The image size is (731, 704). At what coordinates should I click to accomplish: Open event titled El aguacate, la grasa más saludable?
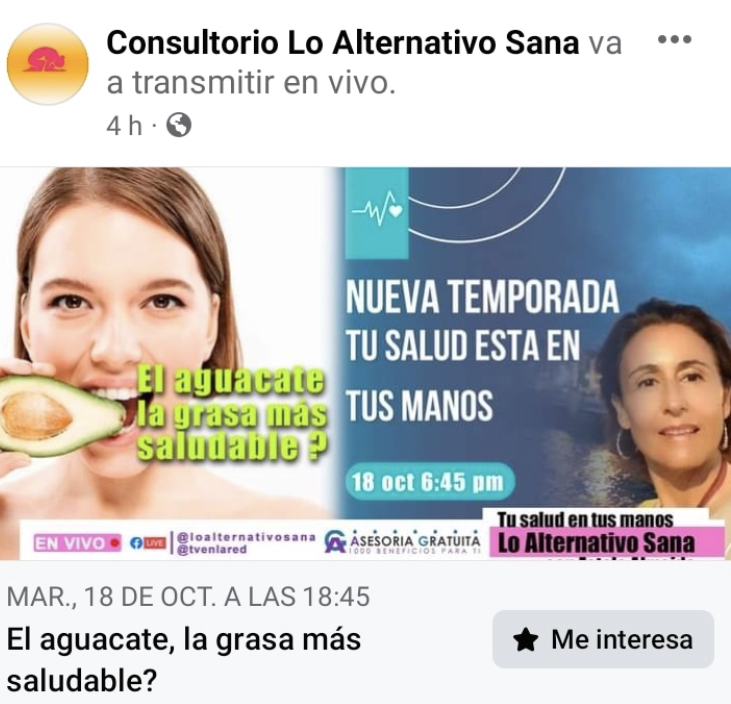click(185, 659)
